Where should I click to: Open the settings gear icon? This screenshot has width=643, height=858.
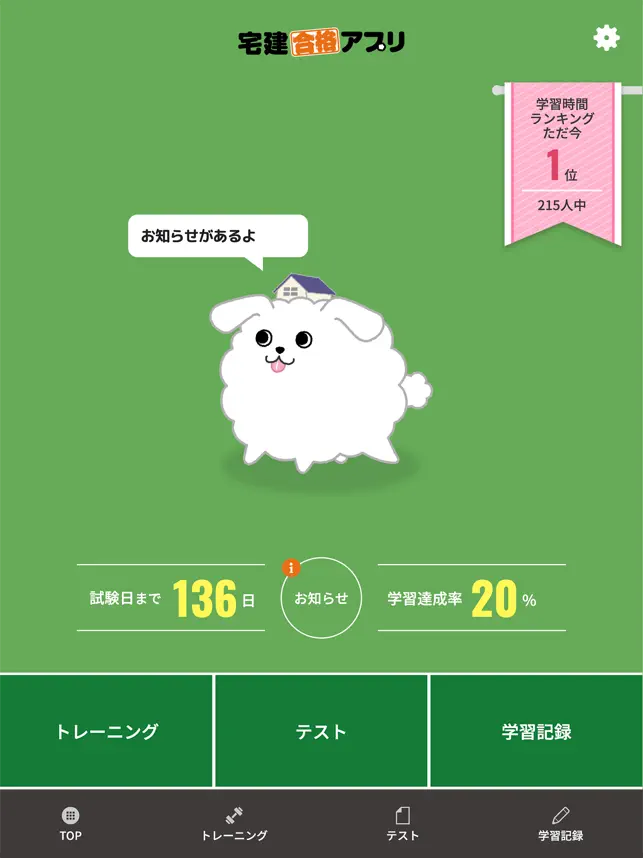pos(606,38)
